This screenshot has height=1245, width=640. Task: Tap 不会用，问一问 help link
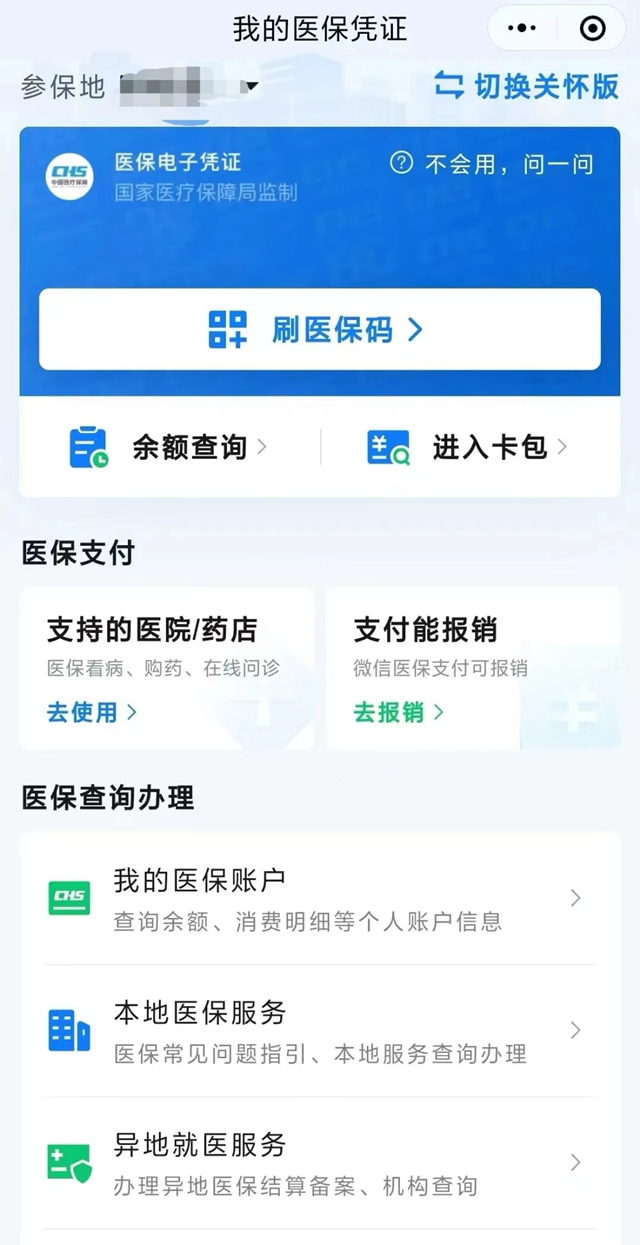pos(491,164)
